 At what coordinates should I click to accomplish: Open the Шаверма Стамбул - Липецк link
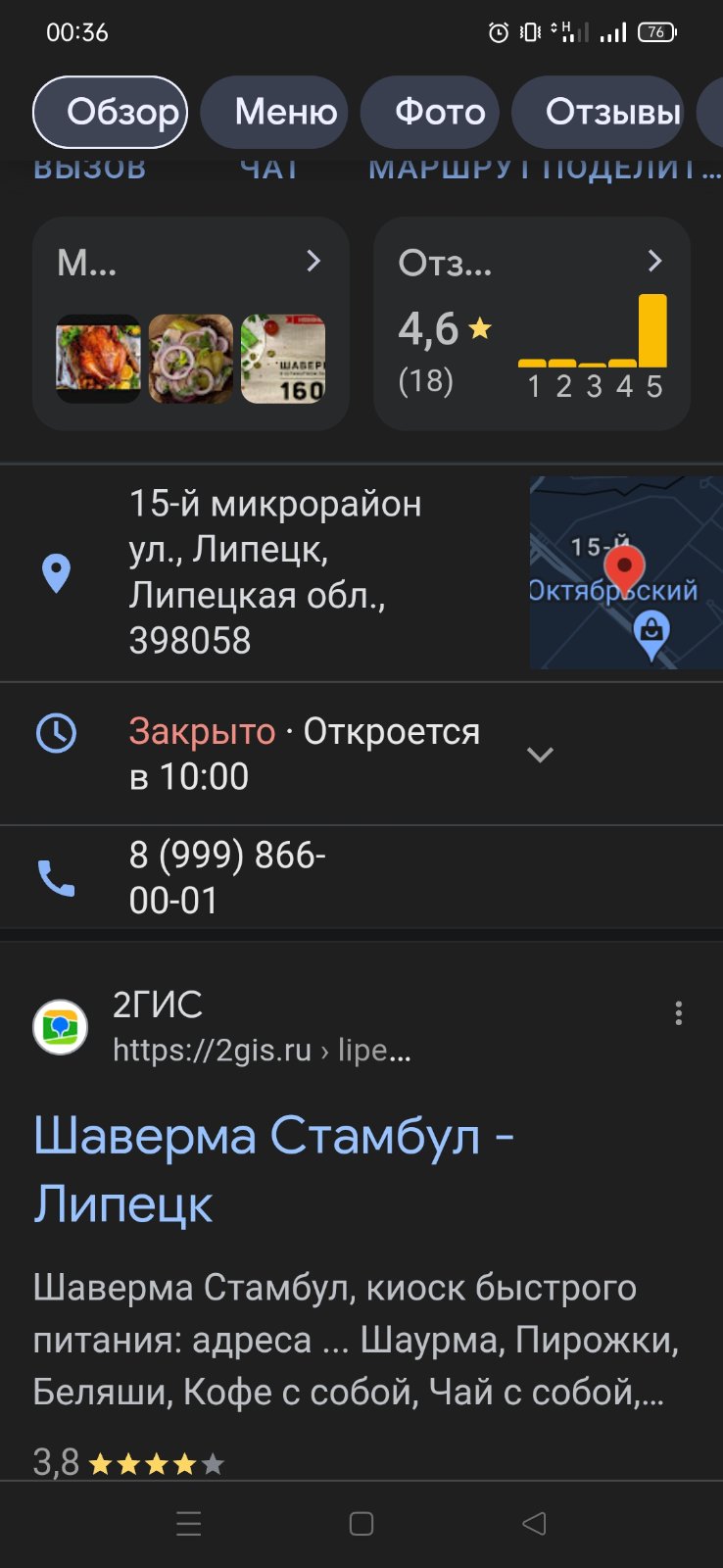click(274, 1169)
